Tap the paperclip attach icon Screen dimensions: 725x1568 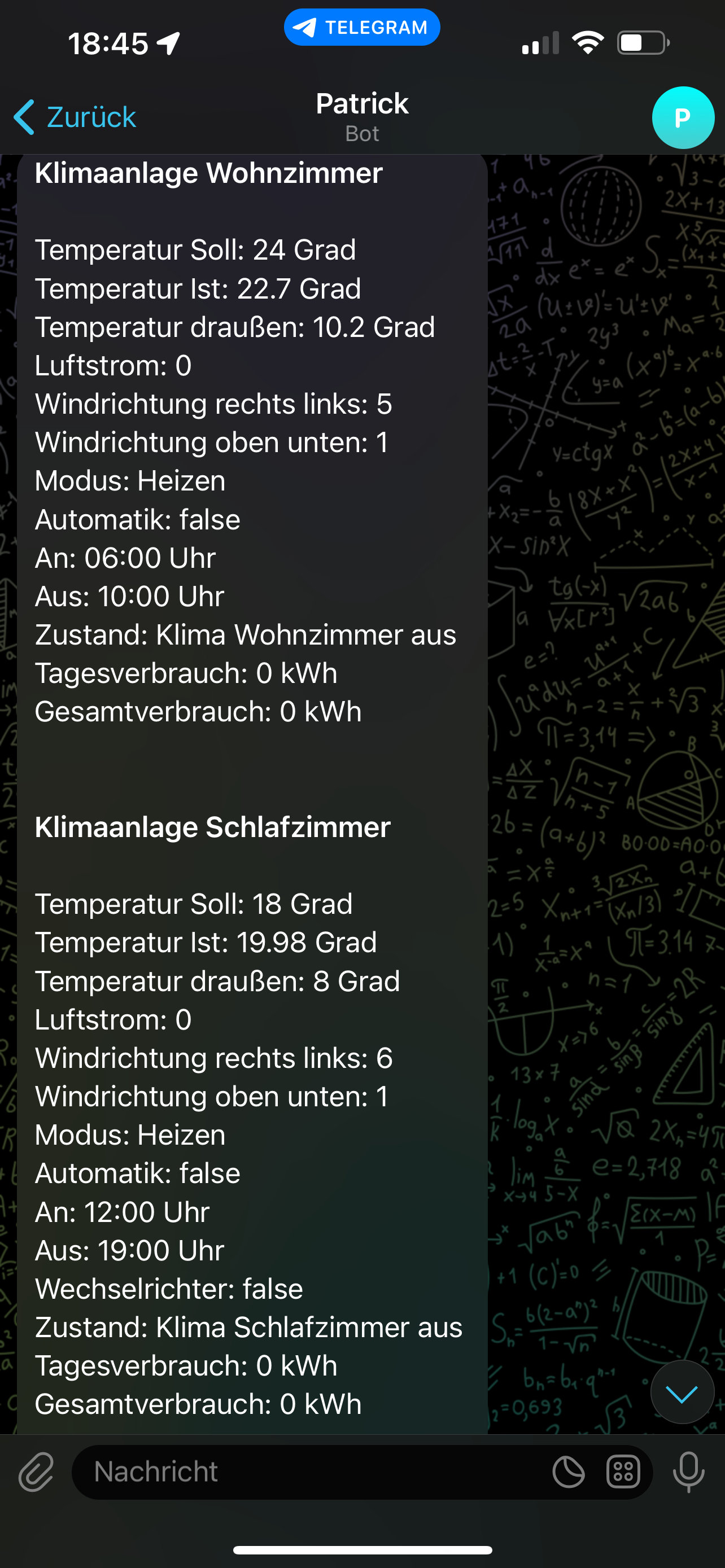(37, 1472)
